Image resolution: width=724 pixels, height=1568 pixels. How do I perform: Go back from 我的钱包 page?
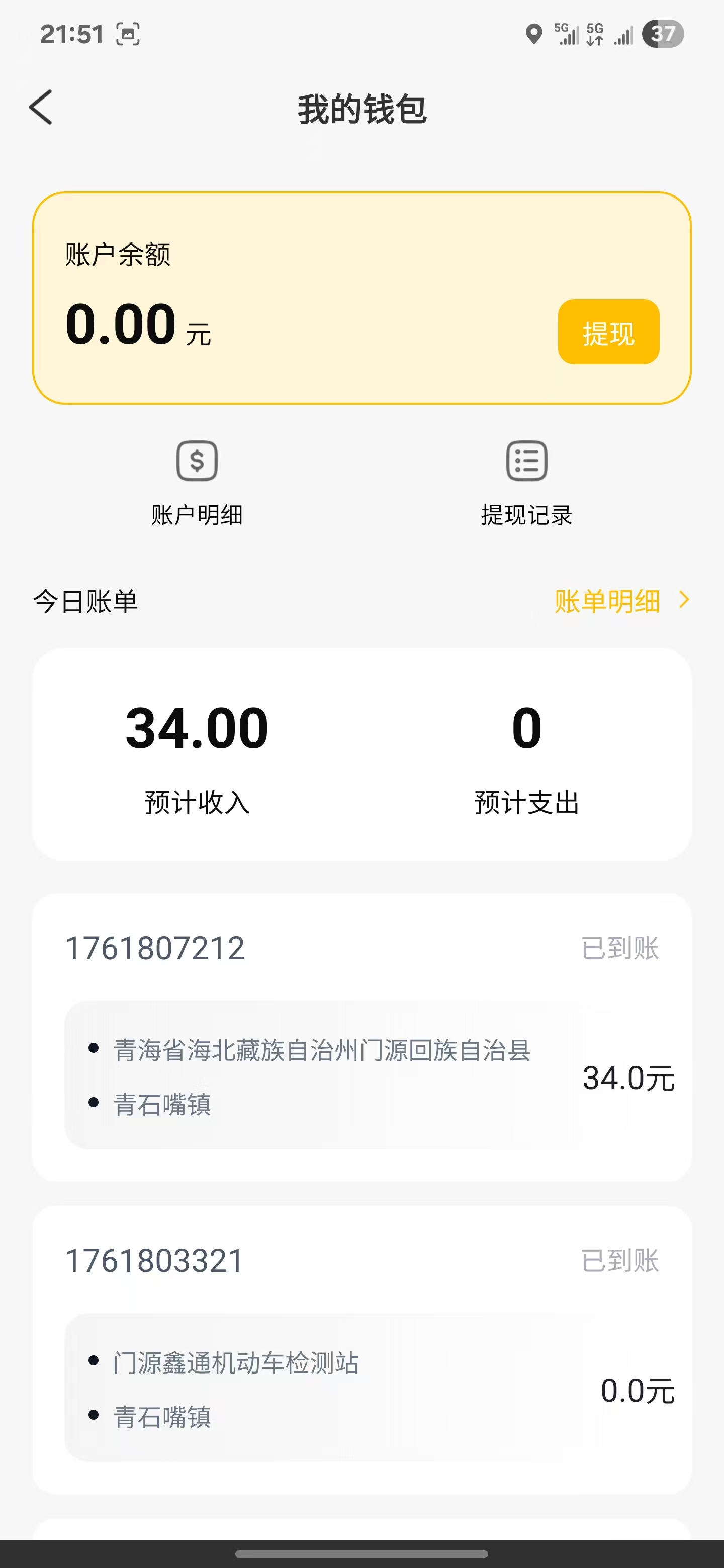pyautogui.click(x=41, y=108)
